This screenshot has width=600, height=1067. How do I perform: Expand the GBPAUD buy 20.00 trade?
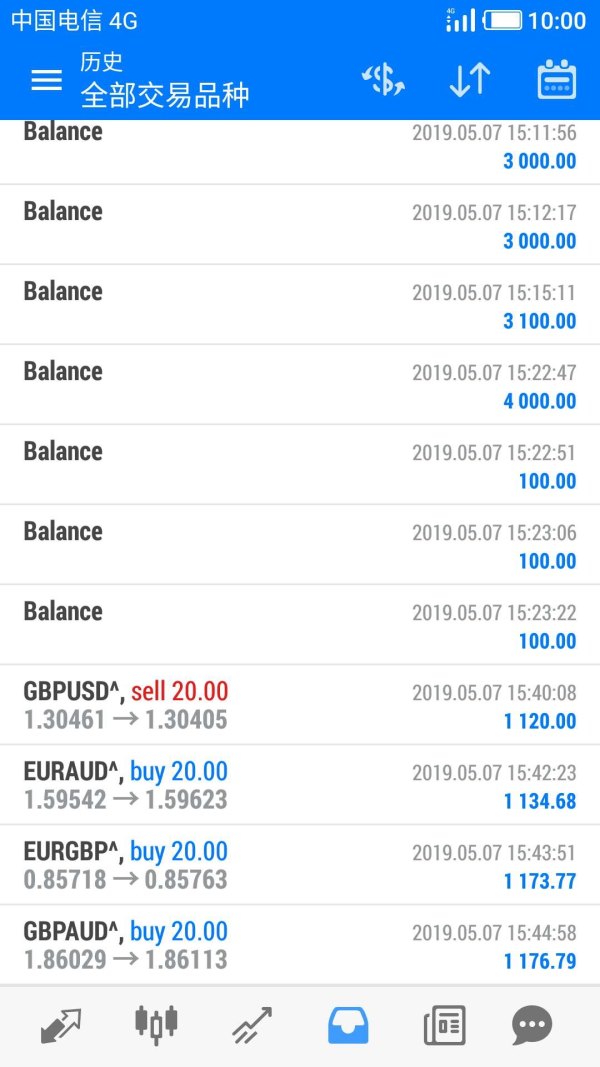click(x=300, y=945)
